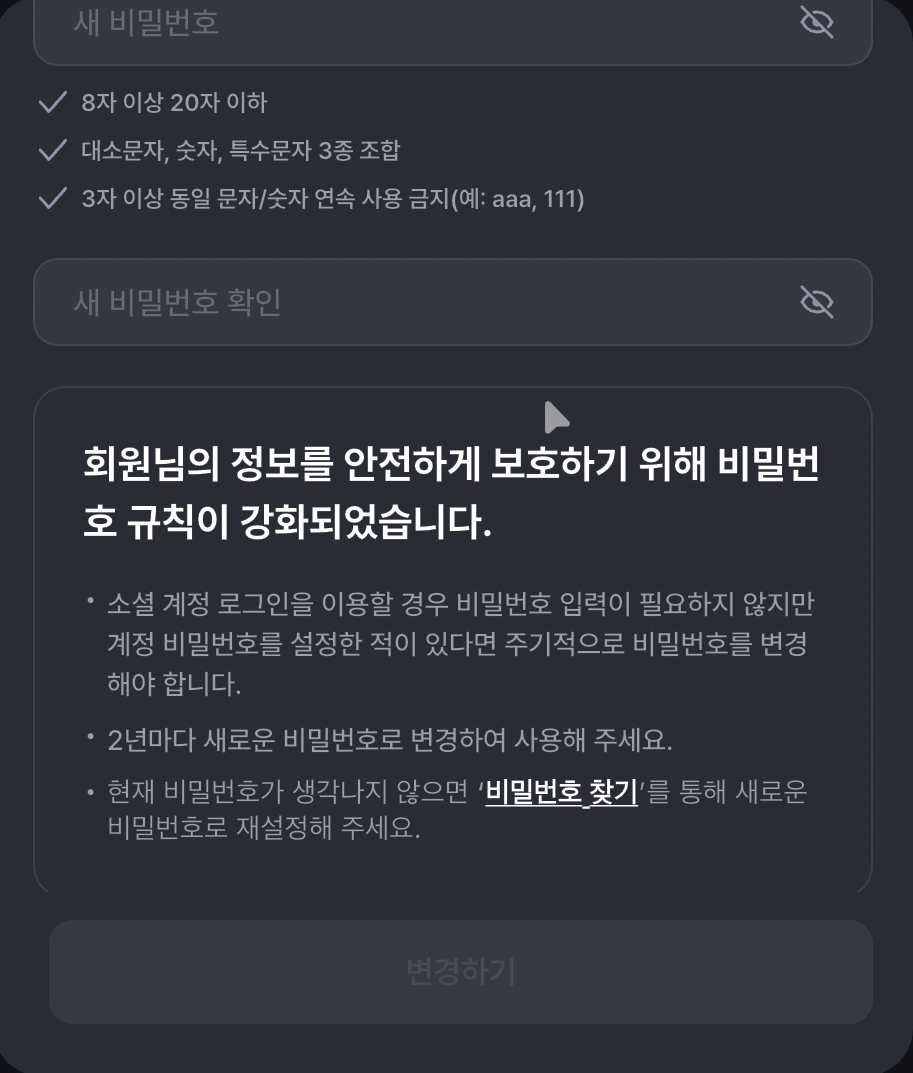Screen dimensions: 913x1073
Task: Open the 비밀번호 찾기 link
Action: [x=561, y=793]
